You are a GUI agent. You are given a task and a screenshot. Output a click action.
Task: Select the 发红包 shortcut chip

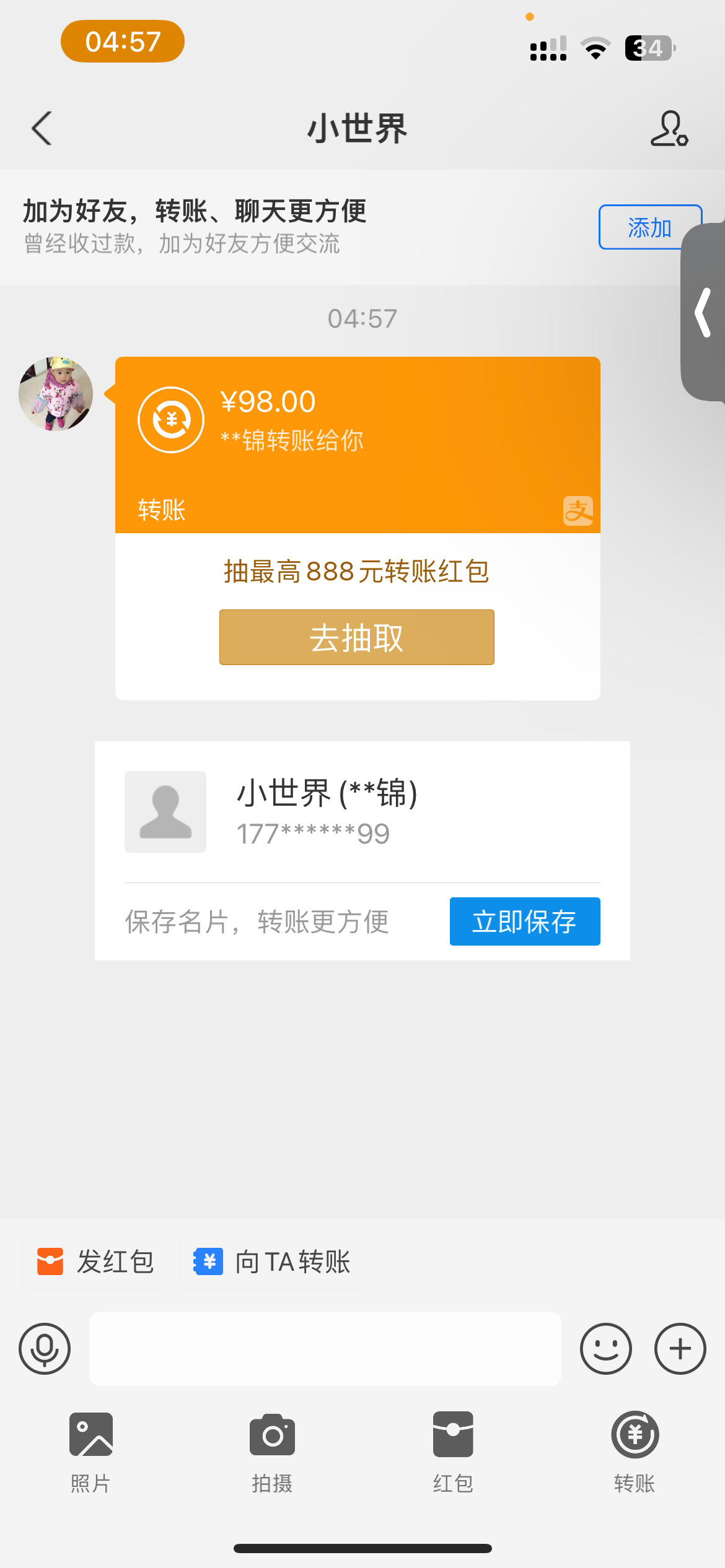click(95, 1261)
